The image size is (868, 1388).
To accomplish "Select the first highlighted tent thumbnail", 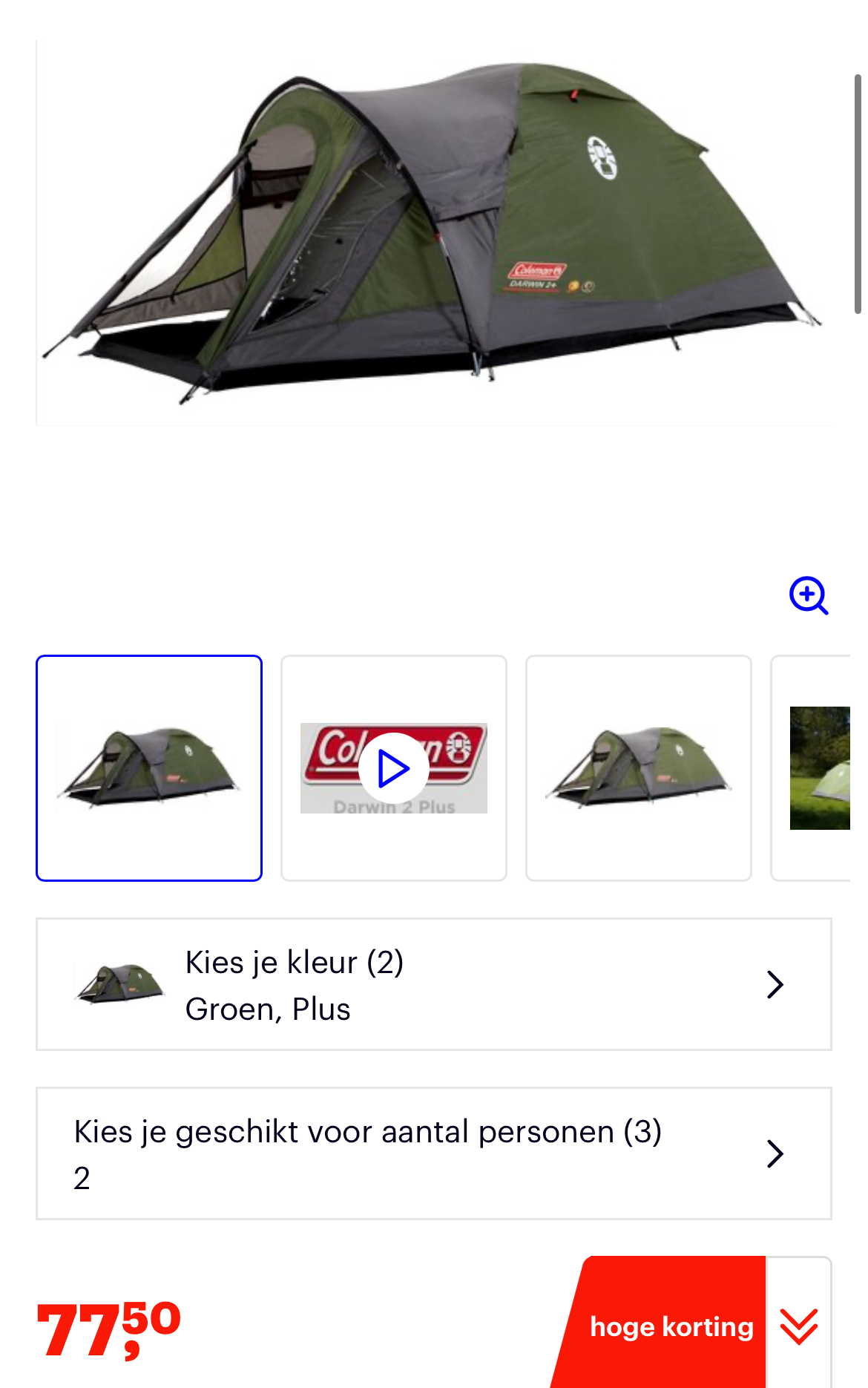I will coord(149,768).
